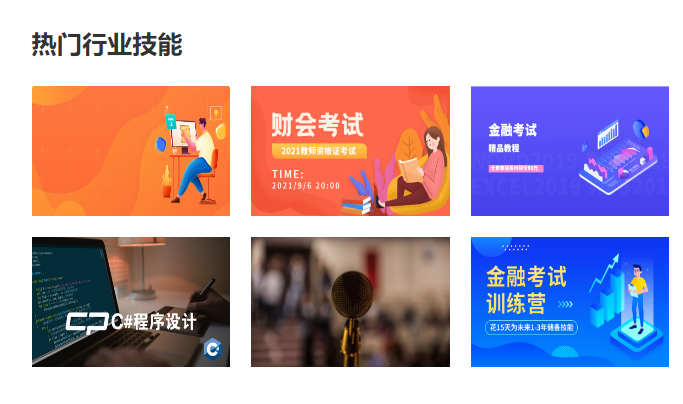683x404 pixels.
Task: Open the microphone photo card
Action: pyautogui.click(x=350, y=302)
